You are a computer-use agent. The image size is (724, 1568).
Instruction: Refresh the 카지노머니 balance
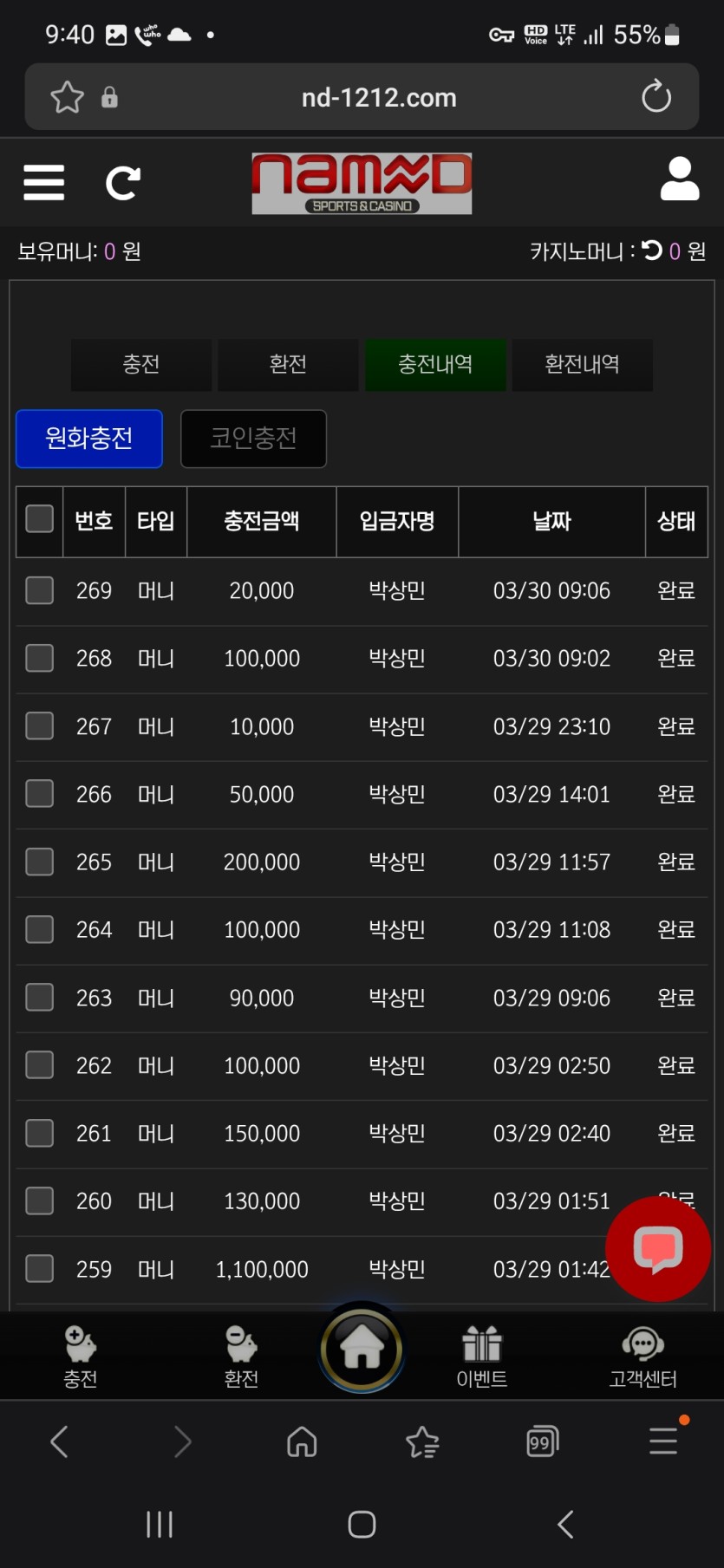click(x=652, y=250)
